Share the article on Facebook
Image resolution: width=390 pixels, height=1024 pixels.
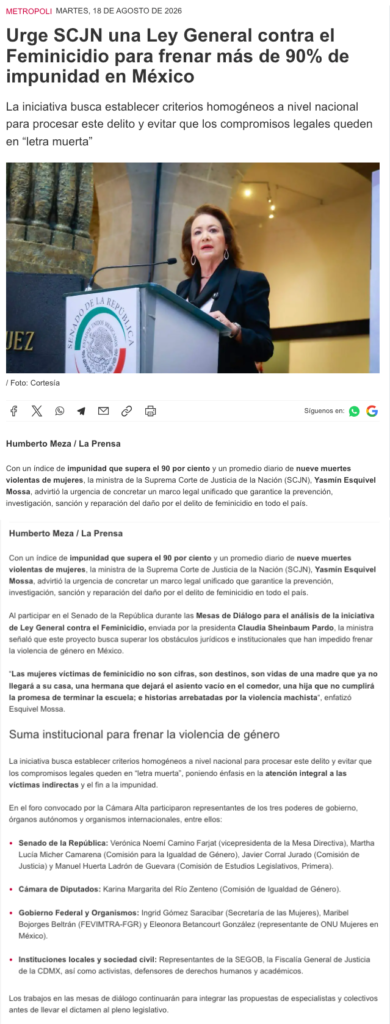[x=14, y=411]
